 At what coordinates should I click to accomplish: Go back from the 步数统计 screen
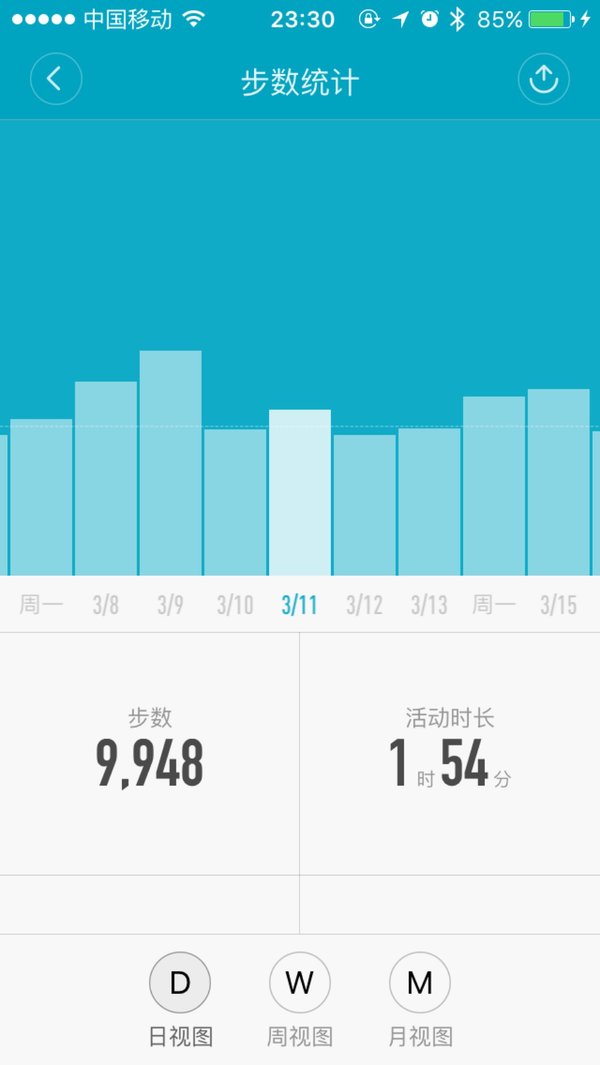[x=56, y=79]
